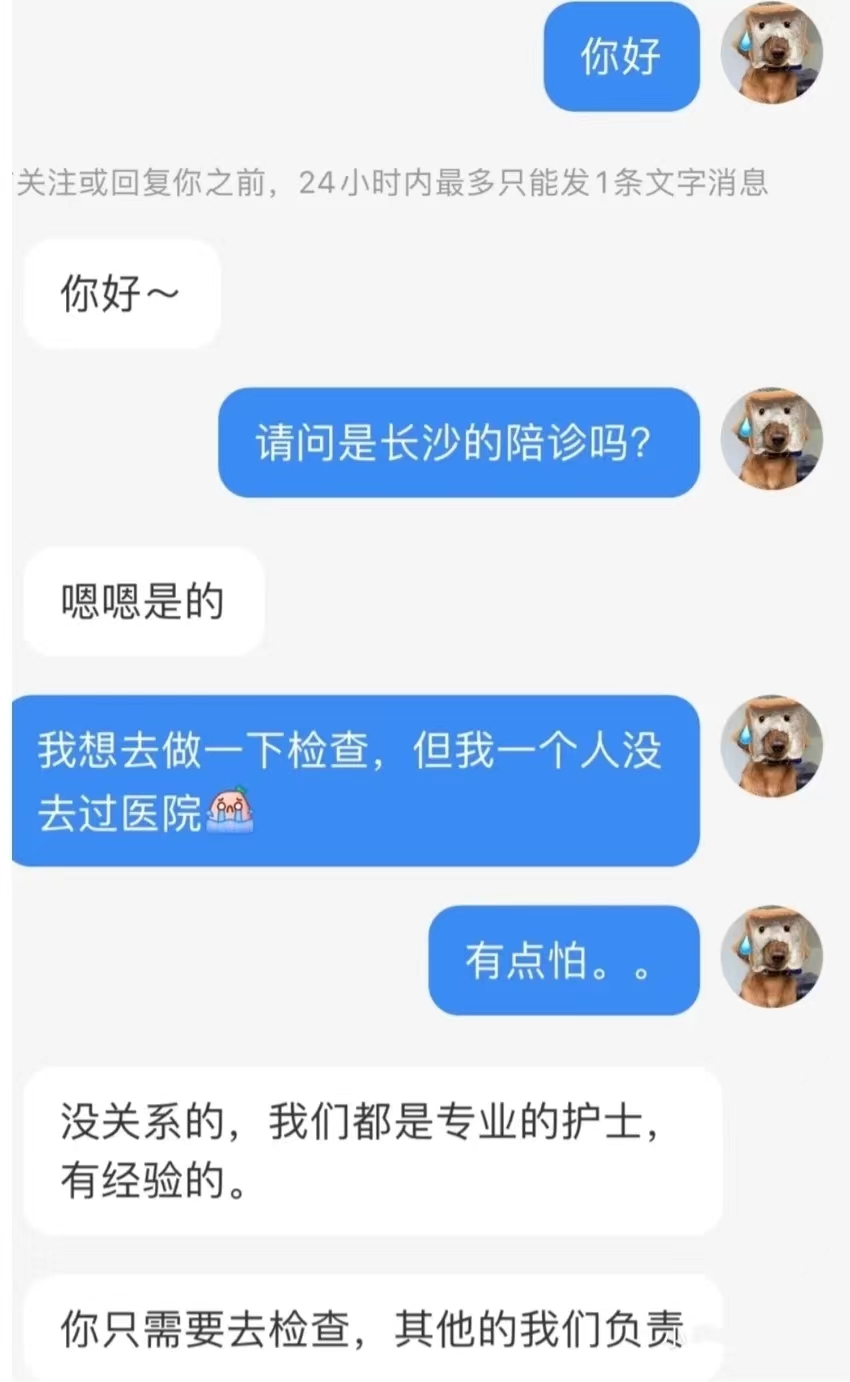
Task: Click the avatar next to the long blue message
Action: point(772,748)
